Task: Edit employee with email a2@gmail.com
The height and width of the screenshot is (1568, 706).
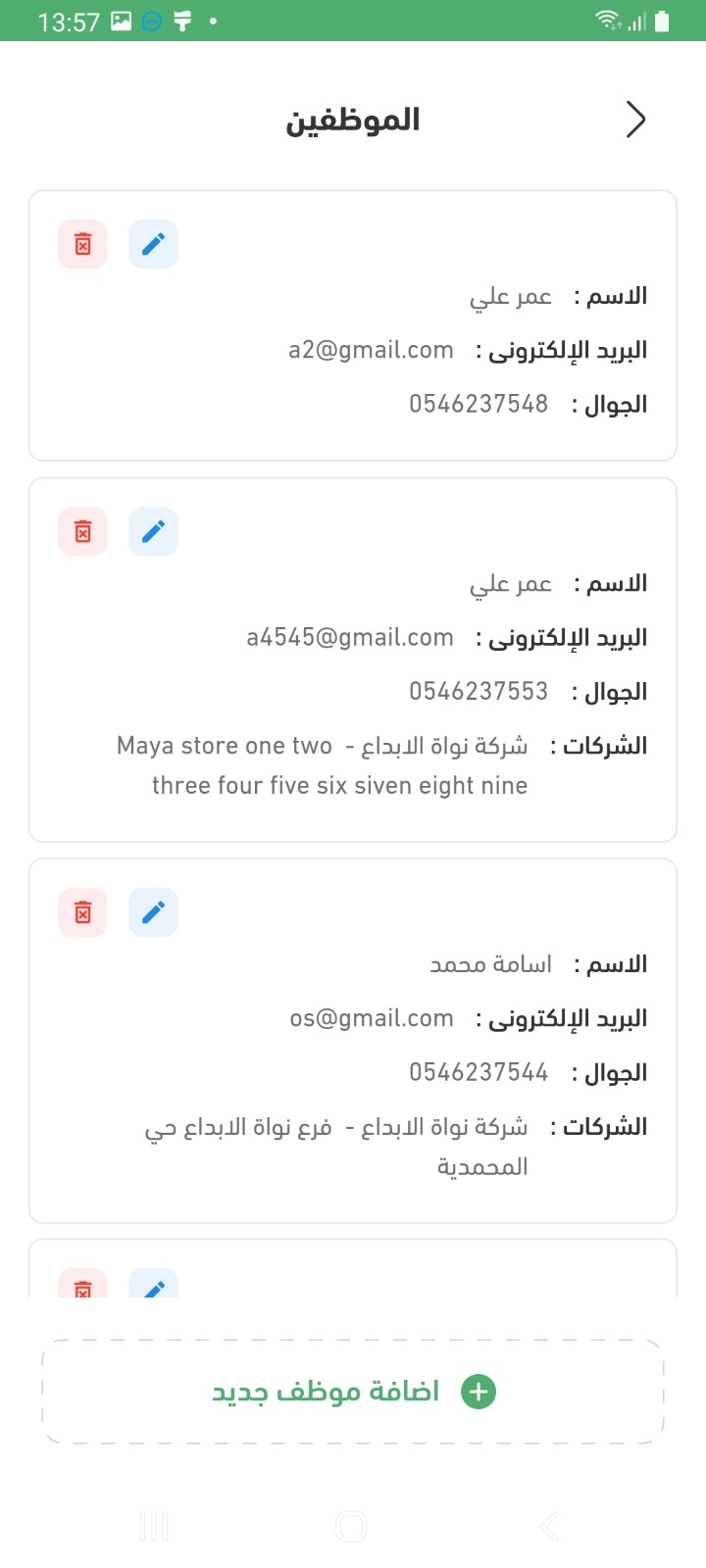Action: click(153, 244)
